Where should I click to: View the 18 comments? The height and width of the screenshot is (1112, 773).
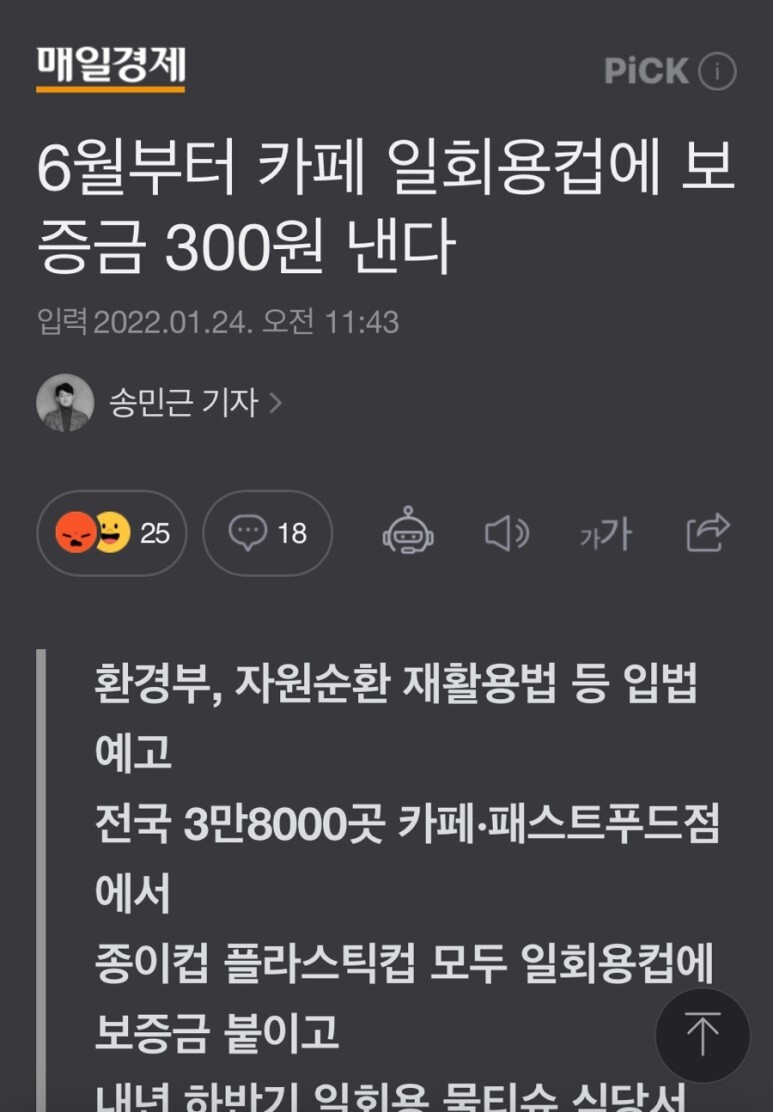click(x=267, y=533)
